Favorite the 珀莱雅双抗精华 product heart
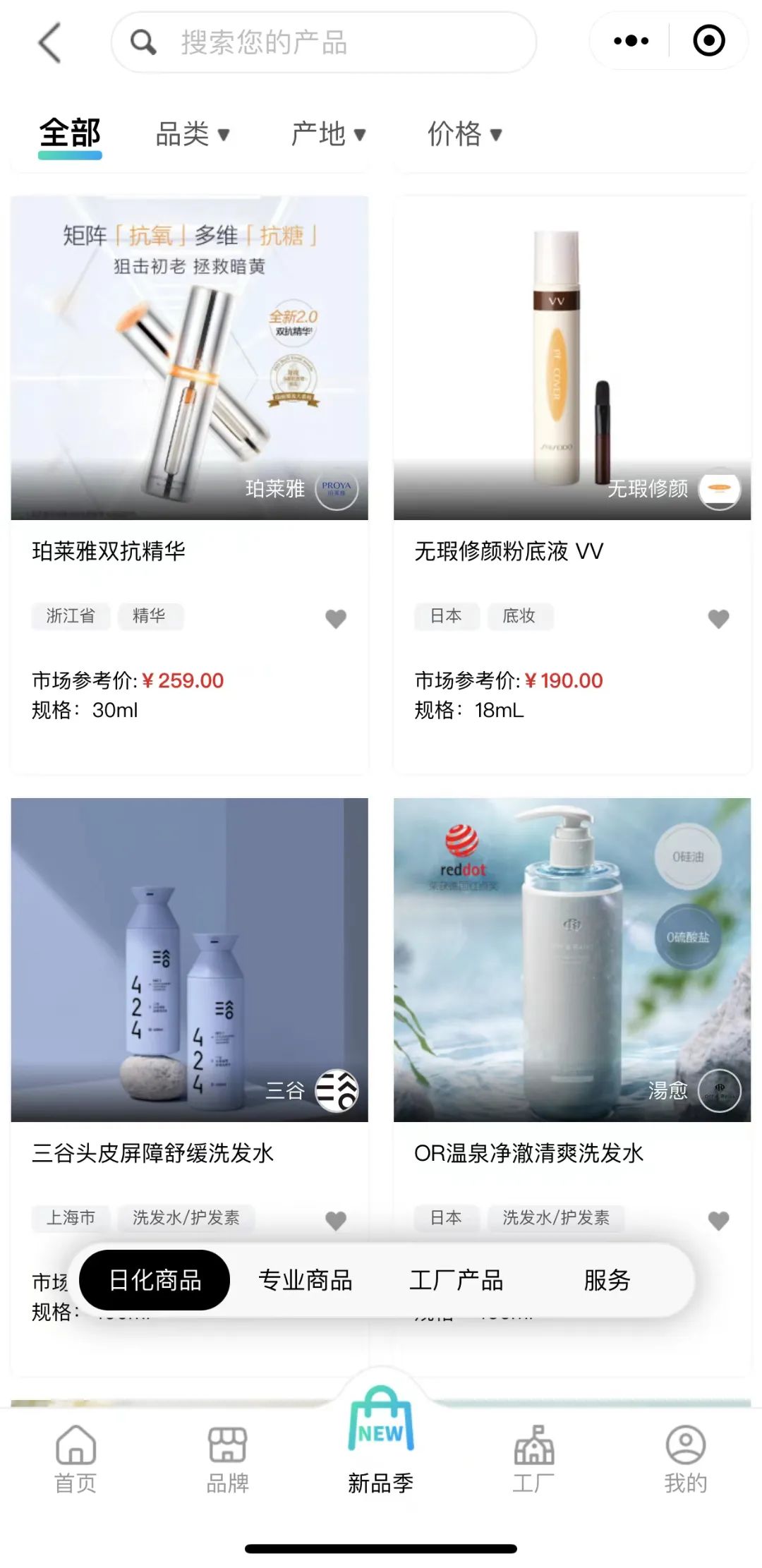Viewport: 762px width, 1568px height. 337,619
